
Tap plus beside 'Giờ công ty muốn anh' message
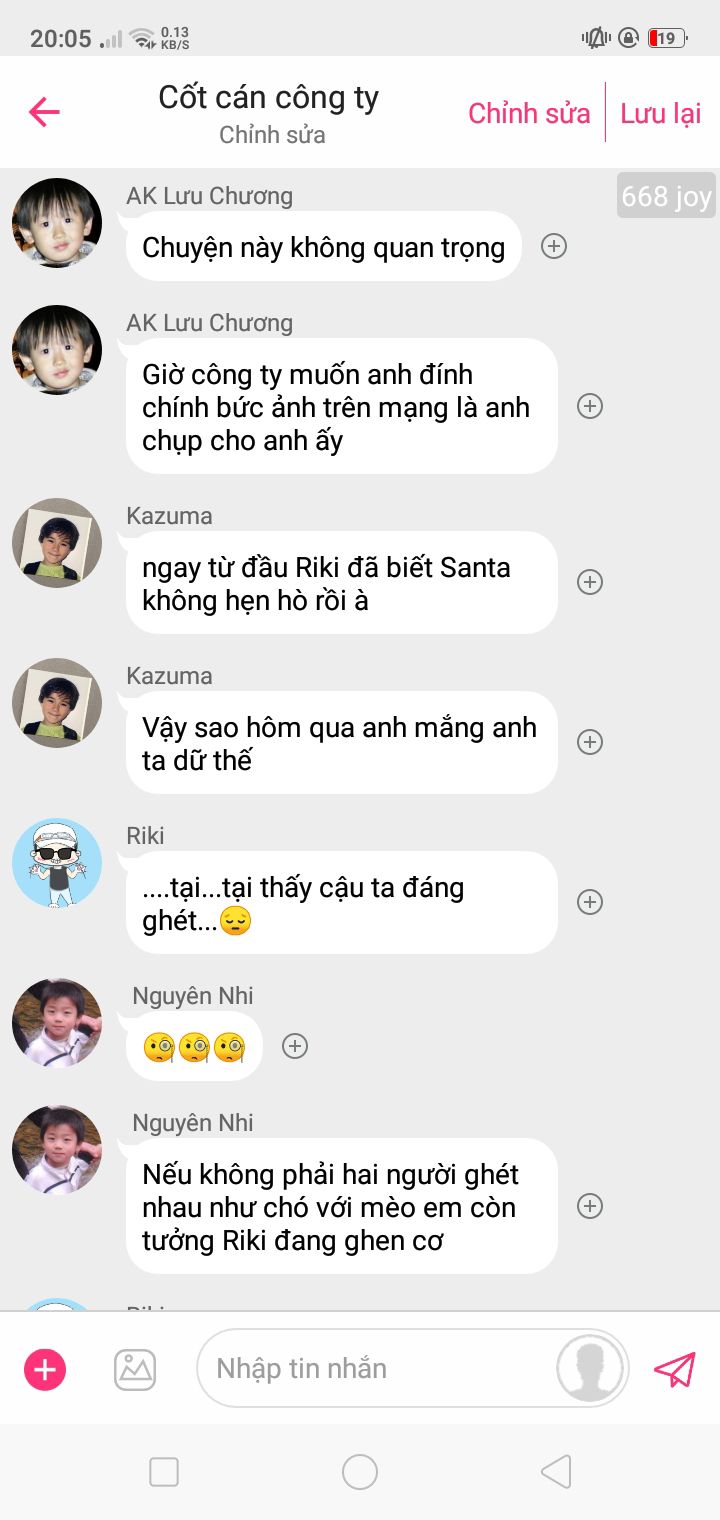pos(590,406)
